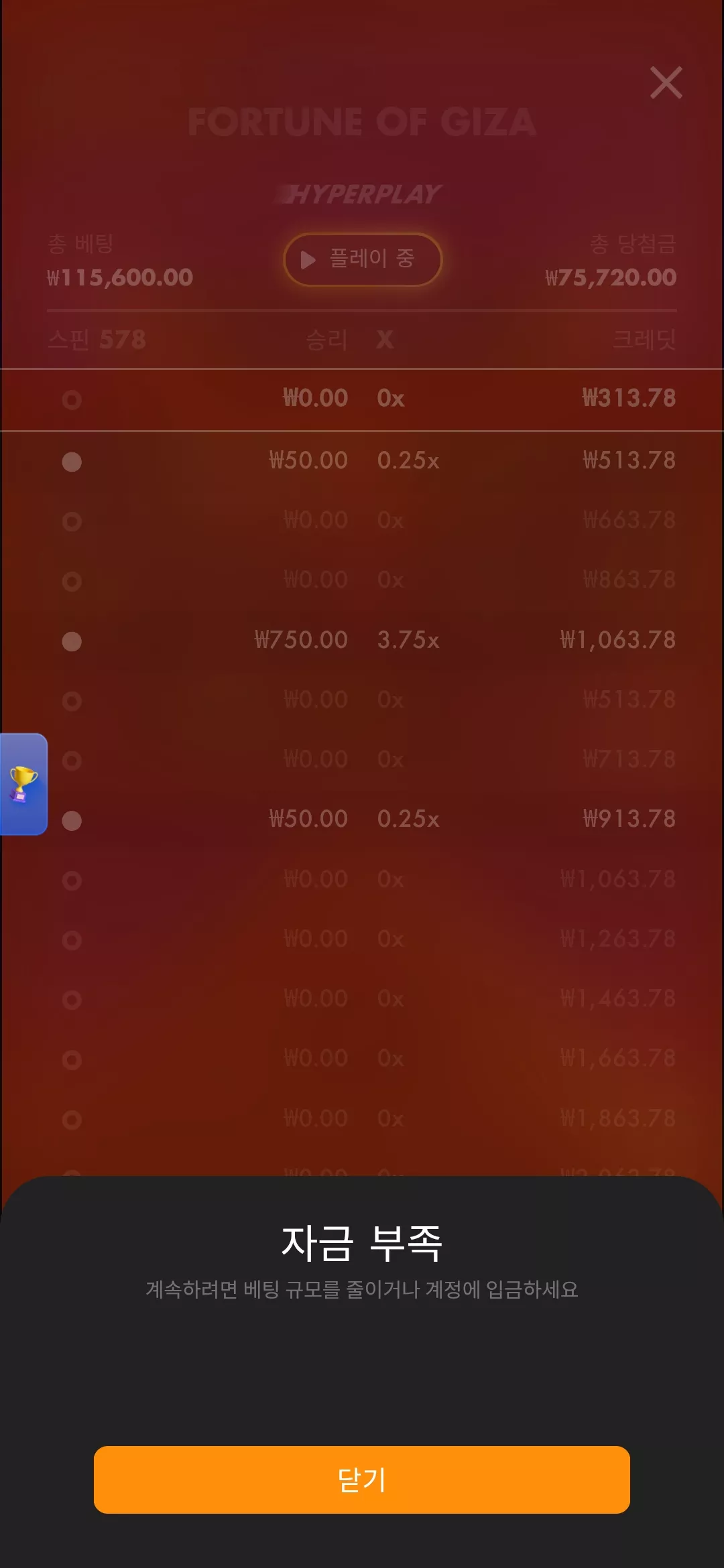Tap the orange 닫기 button
Image resolution: width=724 pixels, height=1568 pixels.
[x=362, y=1480]
